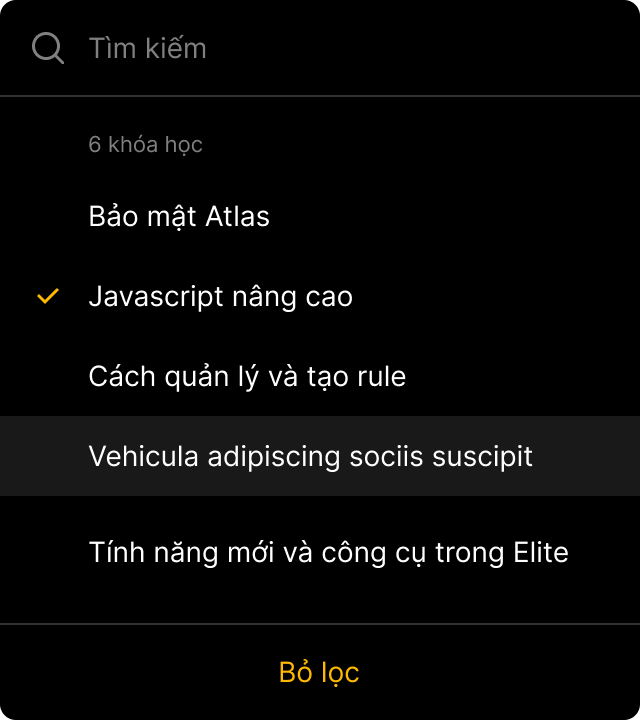Clear filter with Bỏ lọc button
This screenshot has height=720, width=640.
point(319,672)
